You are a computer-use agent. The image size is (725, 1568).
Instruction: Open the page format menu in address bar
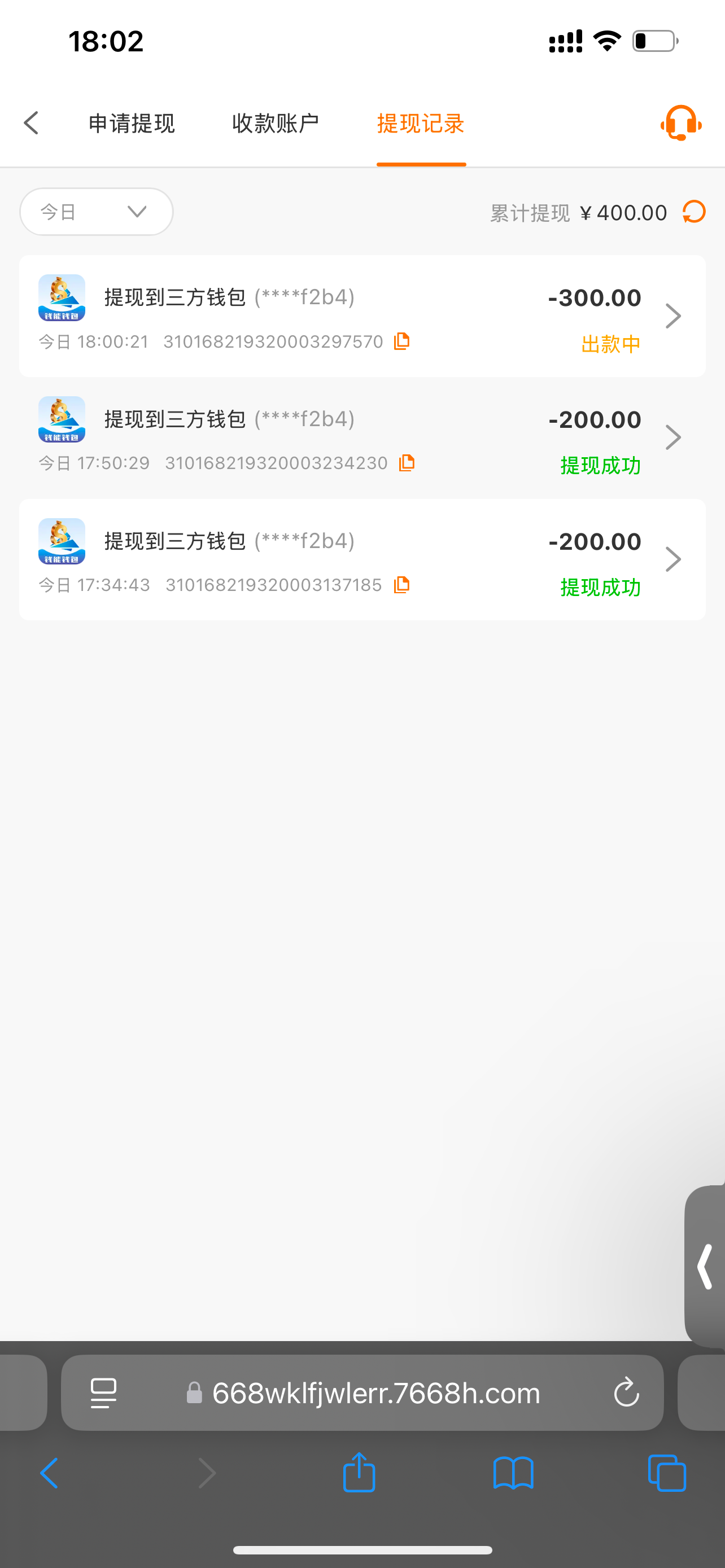pyautogui.click(x=103, y=1392)
